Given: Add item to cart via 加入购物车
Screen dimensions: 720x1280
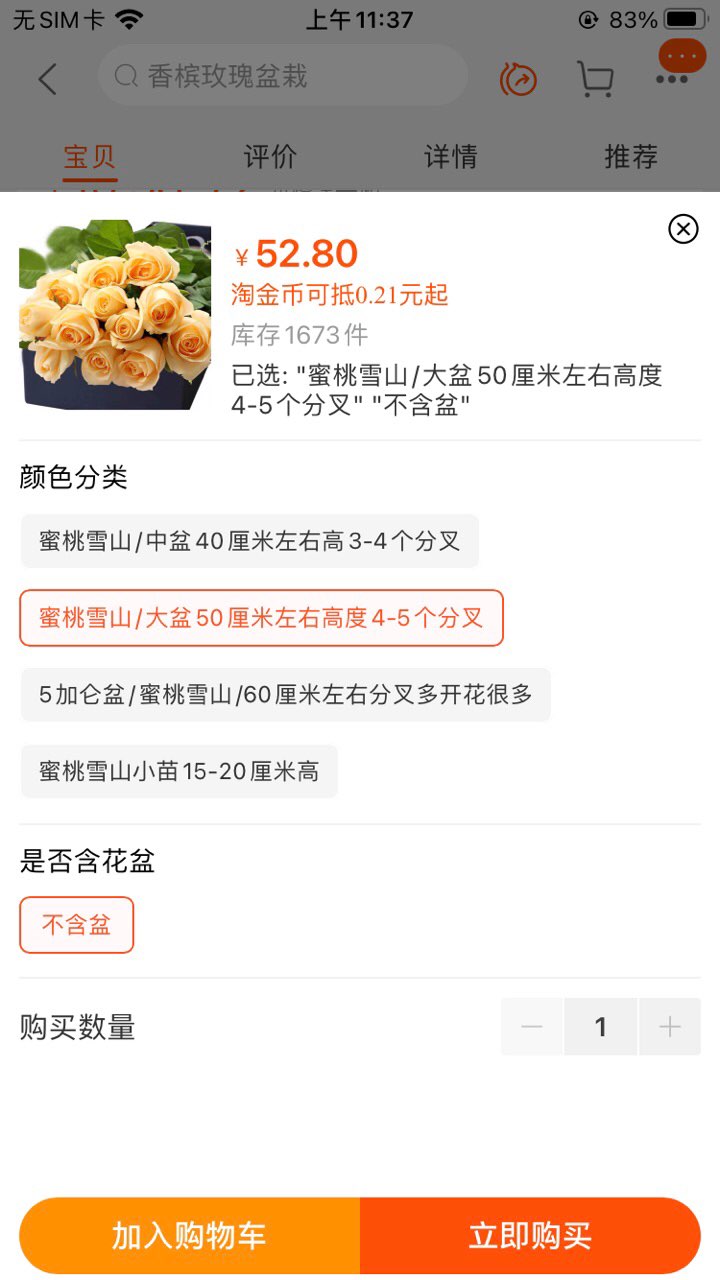Looking at the screenshot, I should click(189, 1236).
